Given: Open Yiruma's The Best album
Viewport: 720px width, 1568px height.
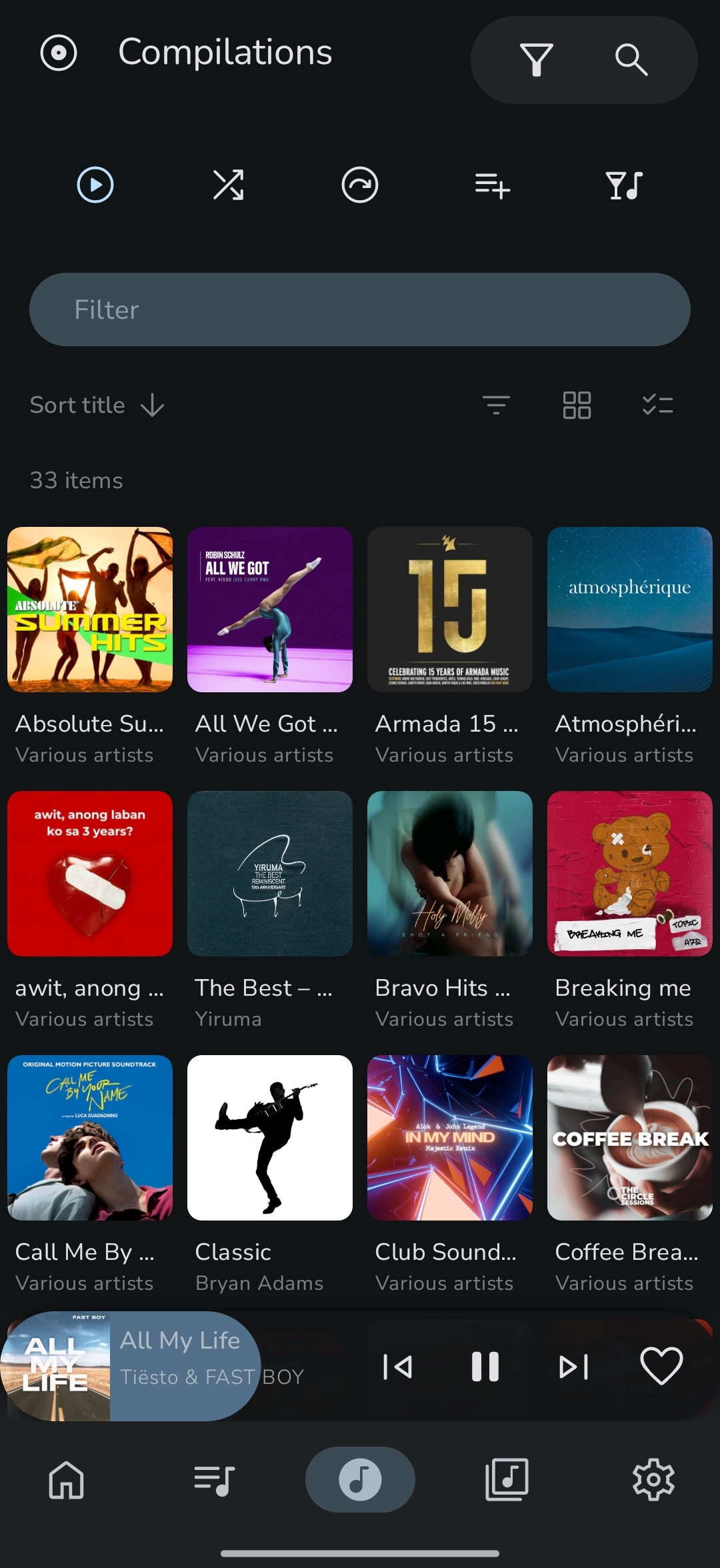Looking at the screenshot, I should [x=270, y=910].
